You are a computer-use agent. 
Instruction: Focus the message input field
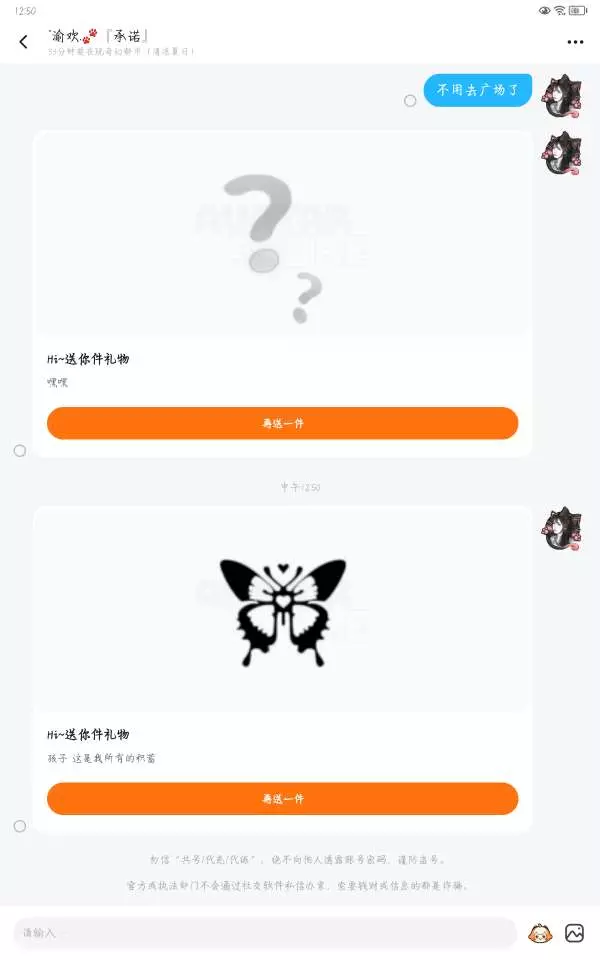click(x=265, y=933)
